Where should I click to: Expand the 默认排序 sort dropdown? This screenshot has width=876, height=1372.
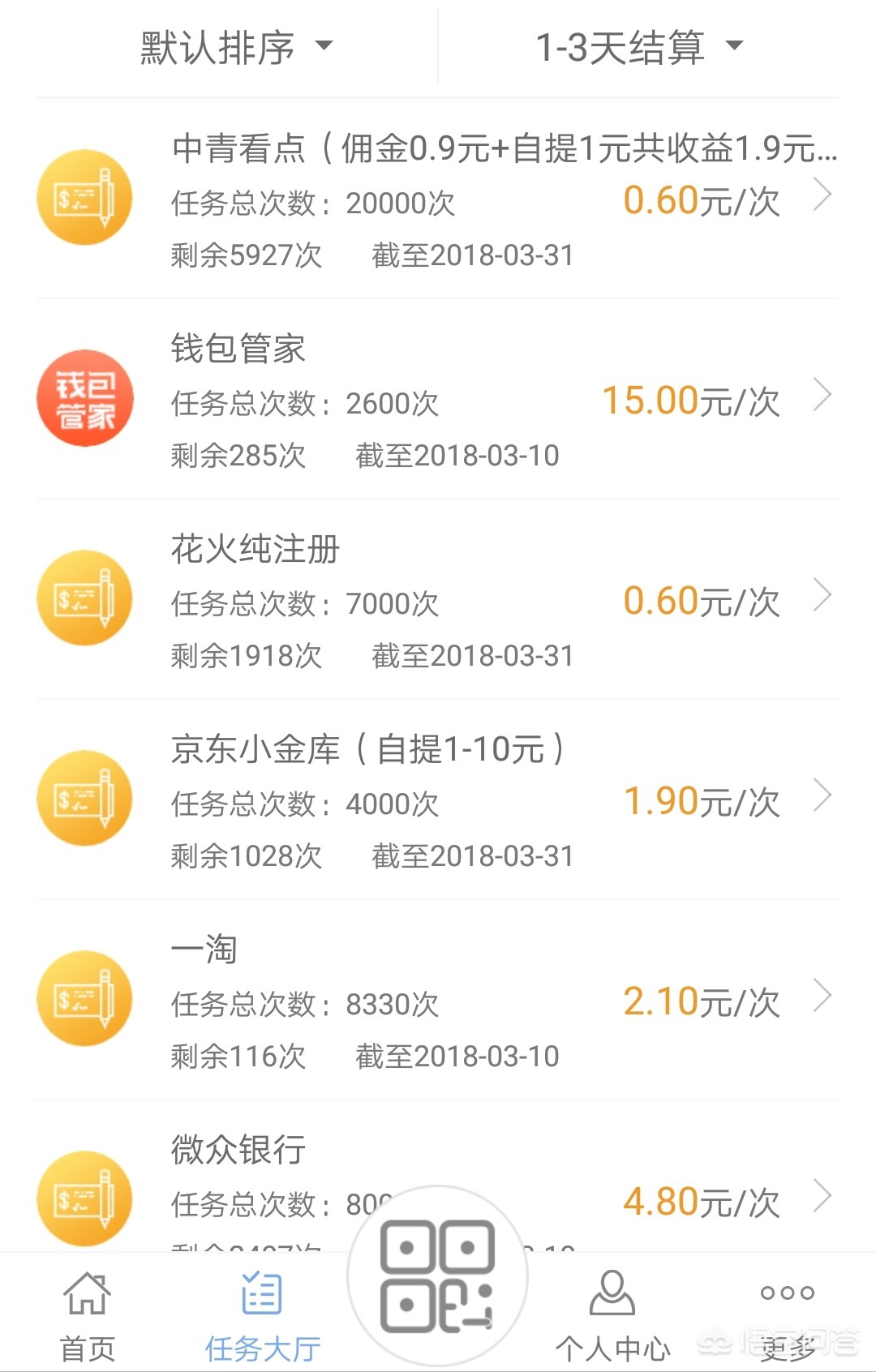[235, 47]
